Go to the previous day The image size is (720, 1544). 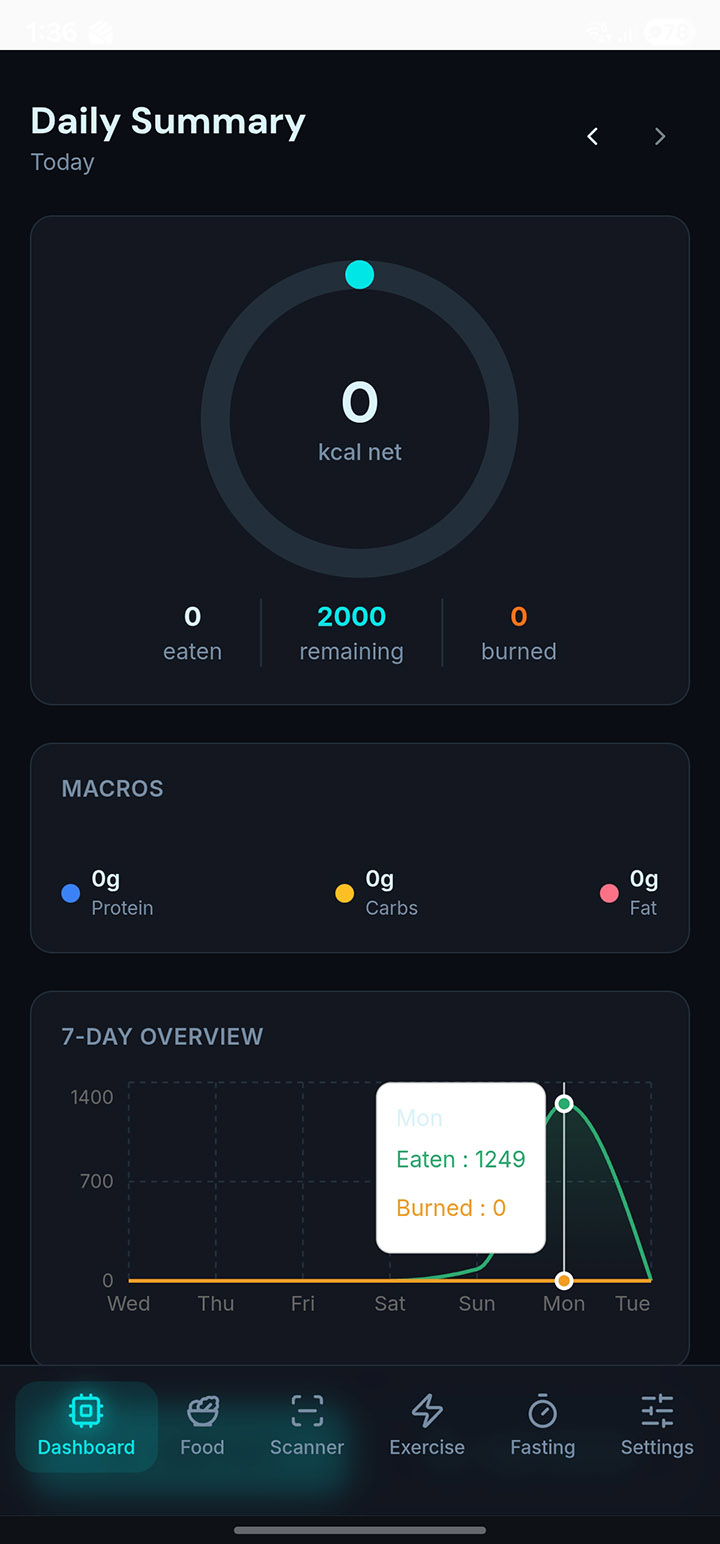pyautogui.click(x=593, y=136)
